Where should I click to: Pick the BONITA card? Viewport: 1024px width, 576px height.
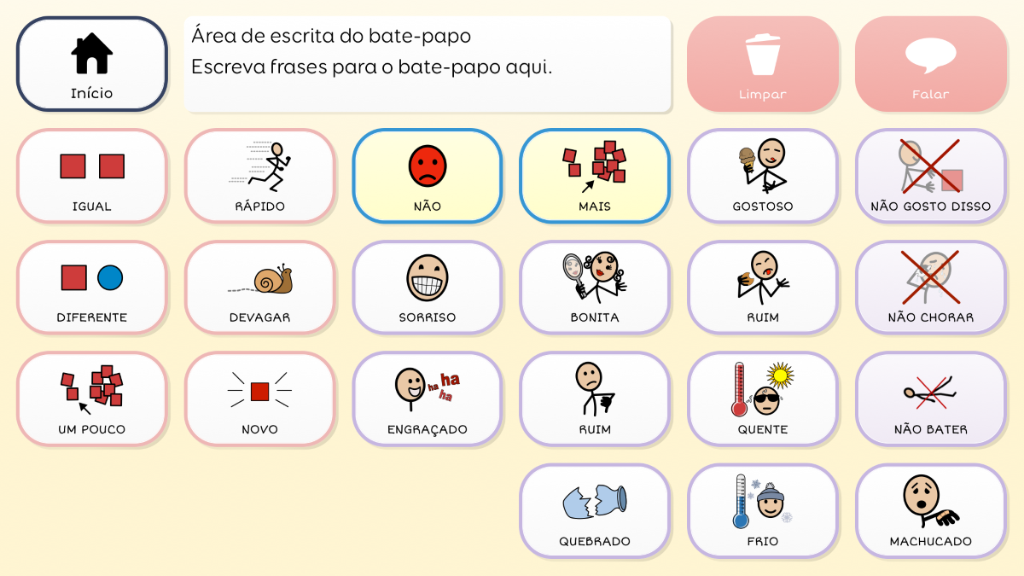click(594, 288)
